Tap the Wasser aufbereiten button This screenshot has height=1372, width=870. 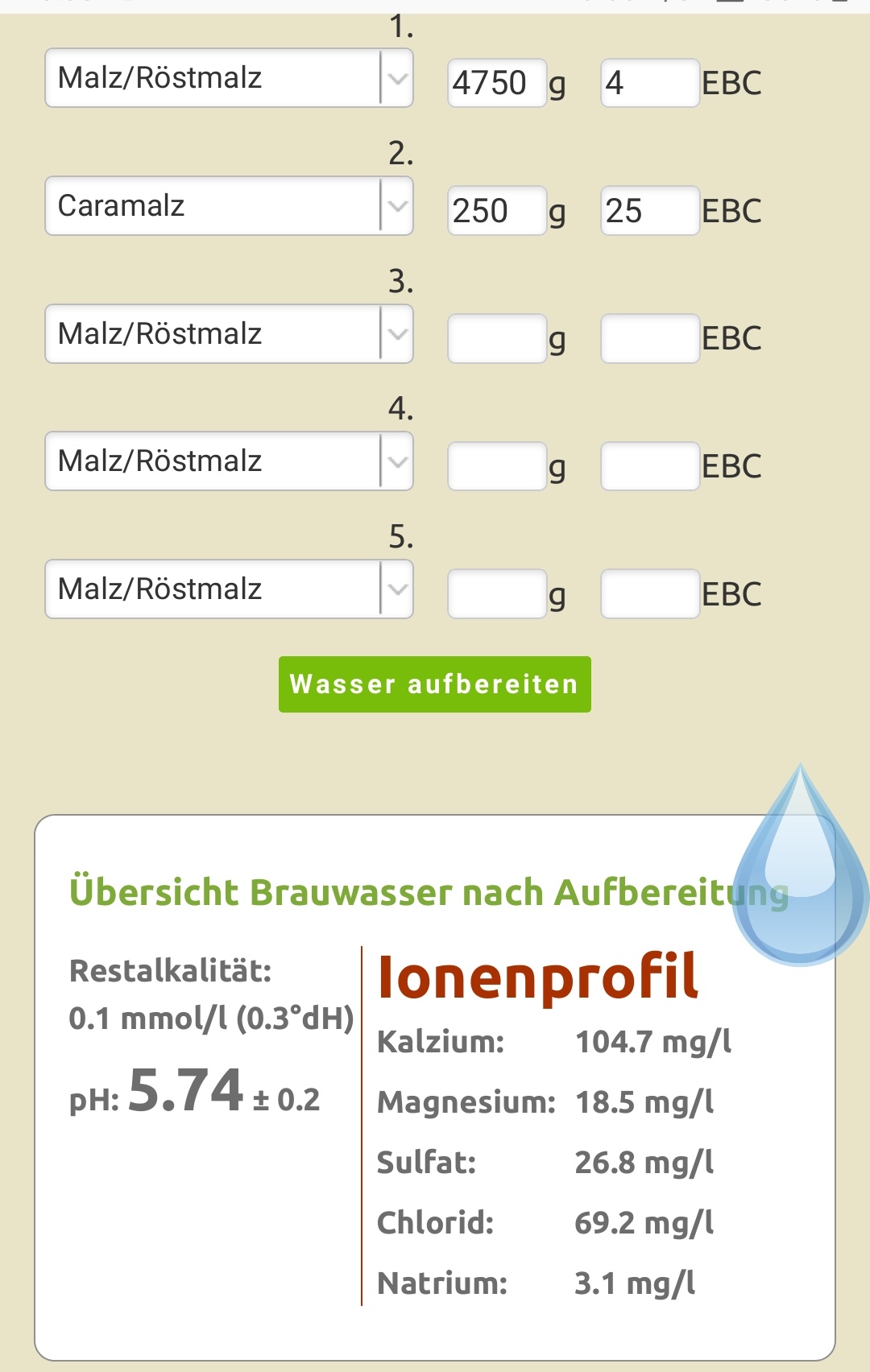[434, 684]
